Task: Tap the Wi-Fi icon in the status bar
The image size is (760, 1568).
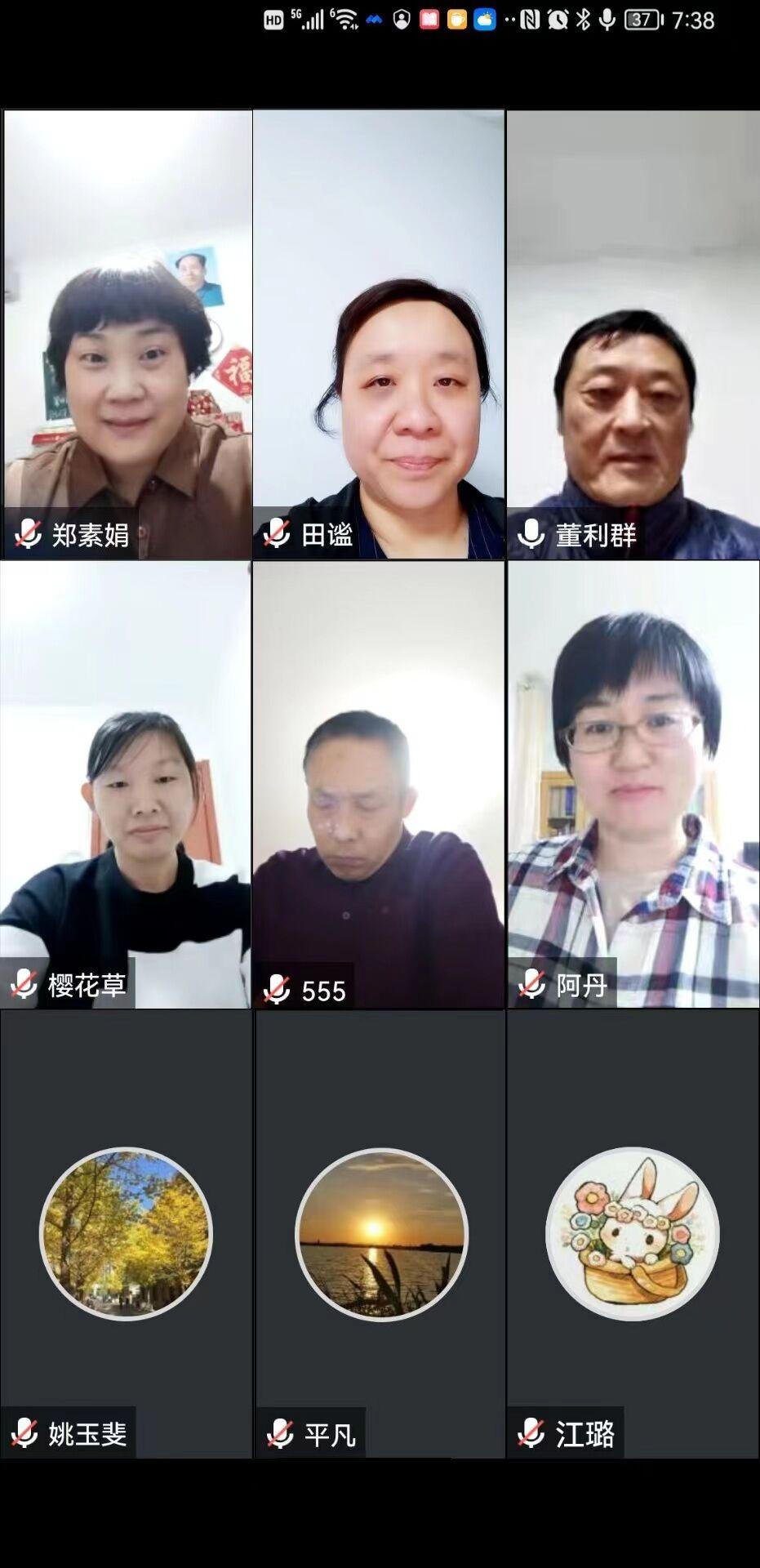Action: (345, 18)
